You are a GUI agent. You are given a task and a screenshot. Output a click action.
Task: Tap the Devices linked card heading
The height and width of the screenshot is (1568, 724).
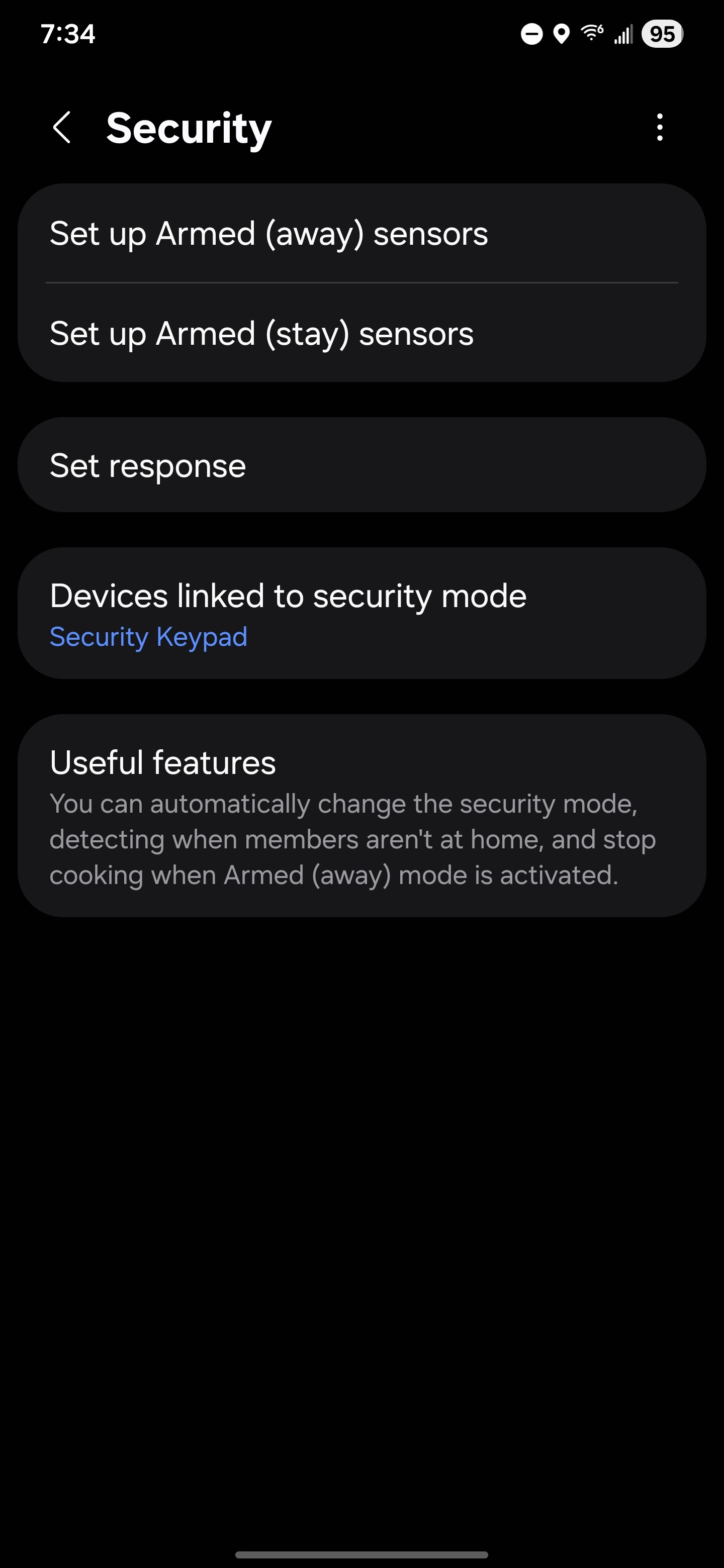pos(288,596)
